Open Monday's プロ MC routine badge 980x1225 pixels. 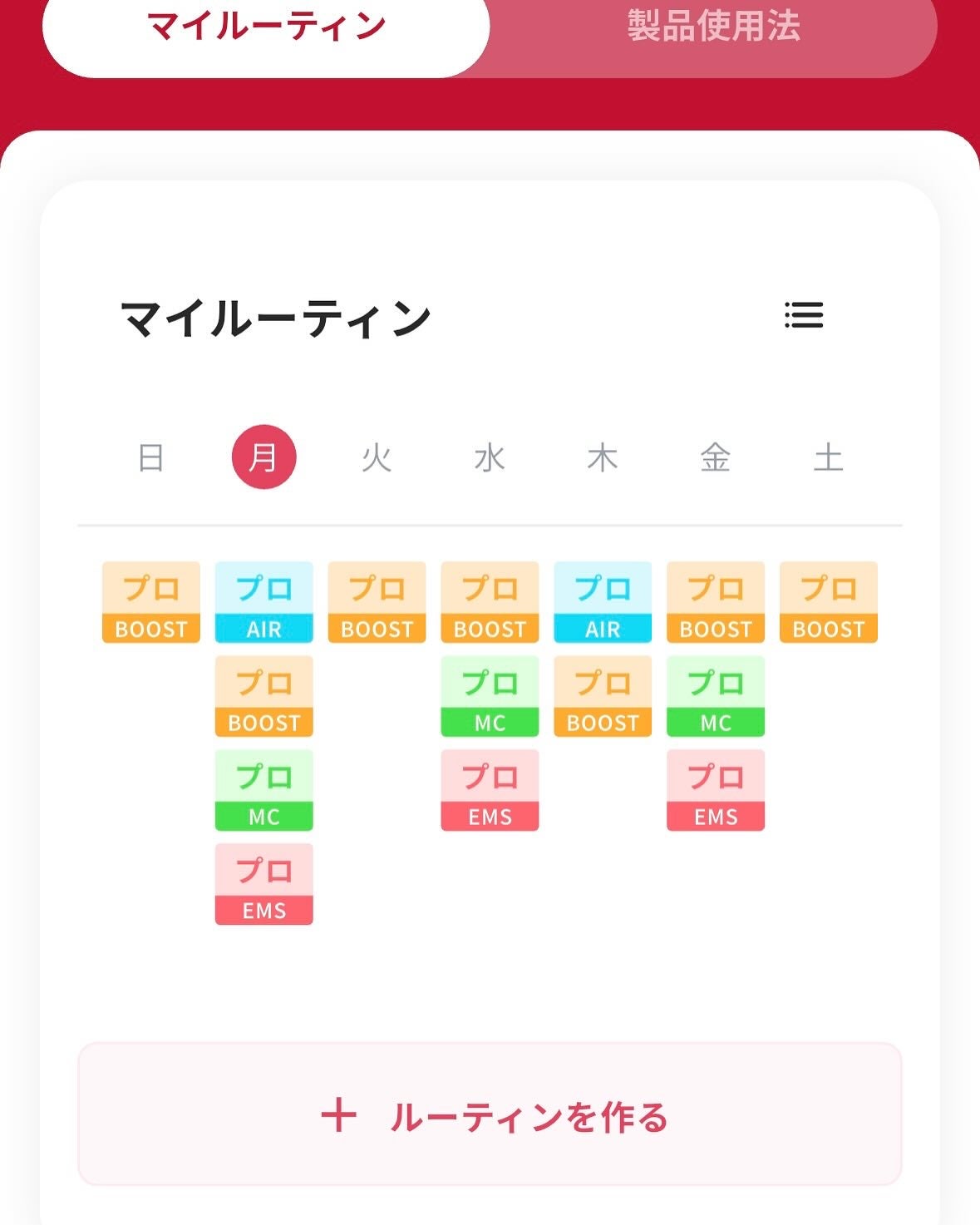tap(263, 788)
